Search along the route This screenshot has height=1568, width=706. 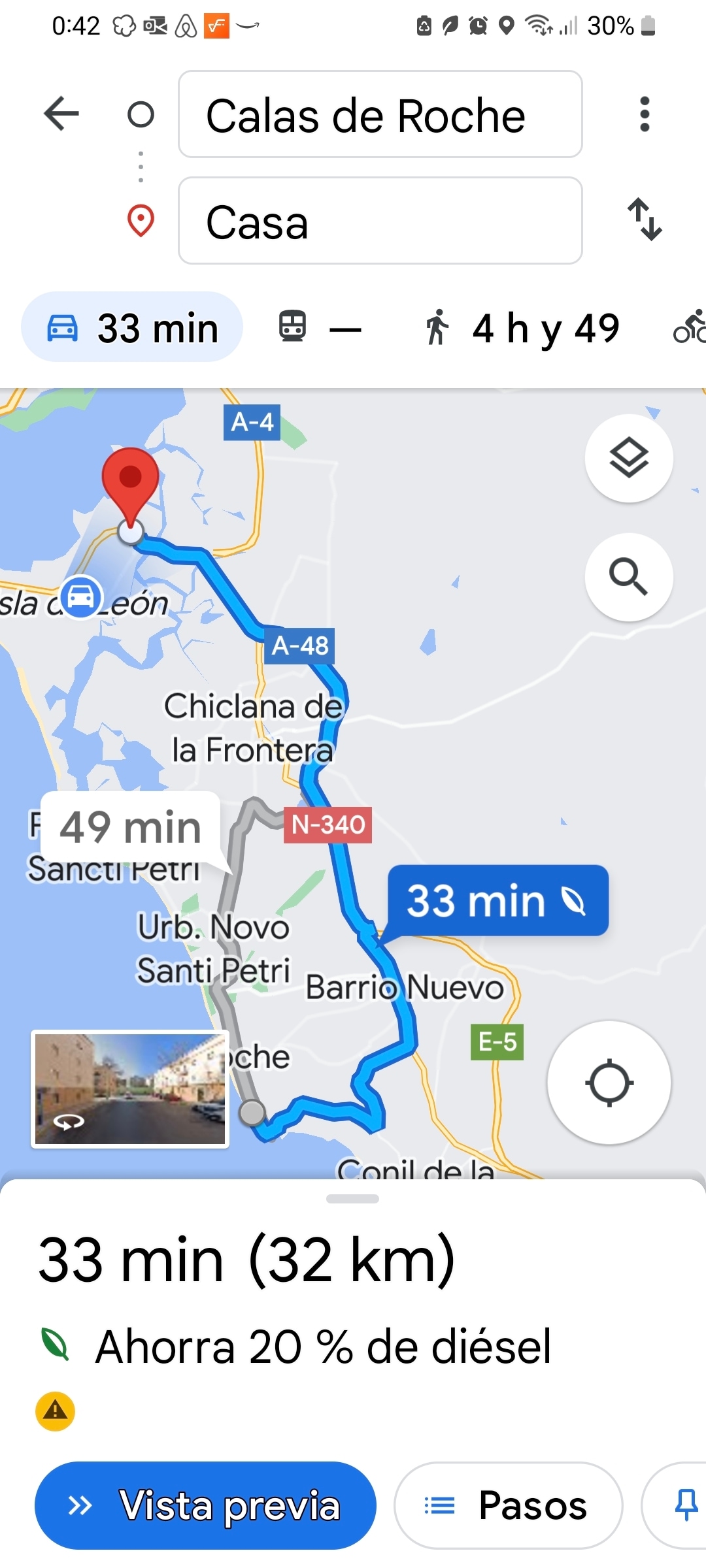pos(628,577)
